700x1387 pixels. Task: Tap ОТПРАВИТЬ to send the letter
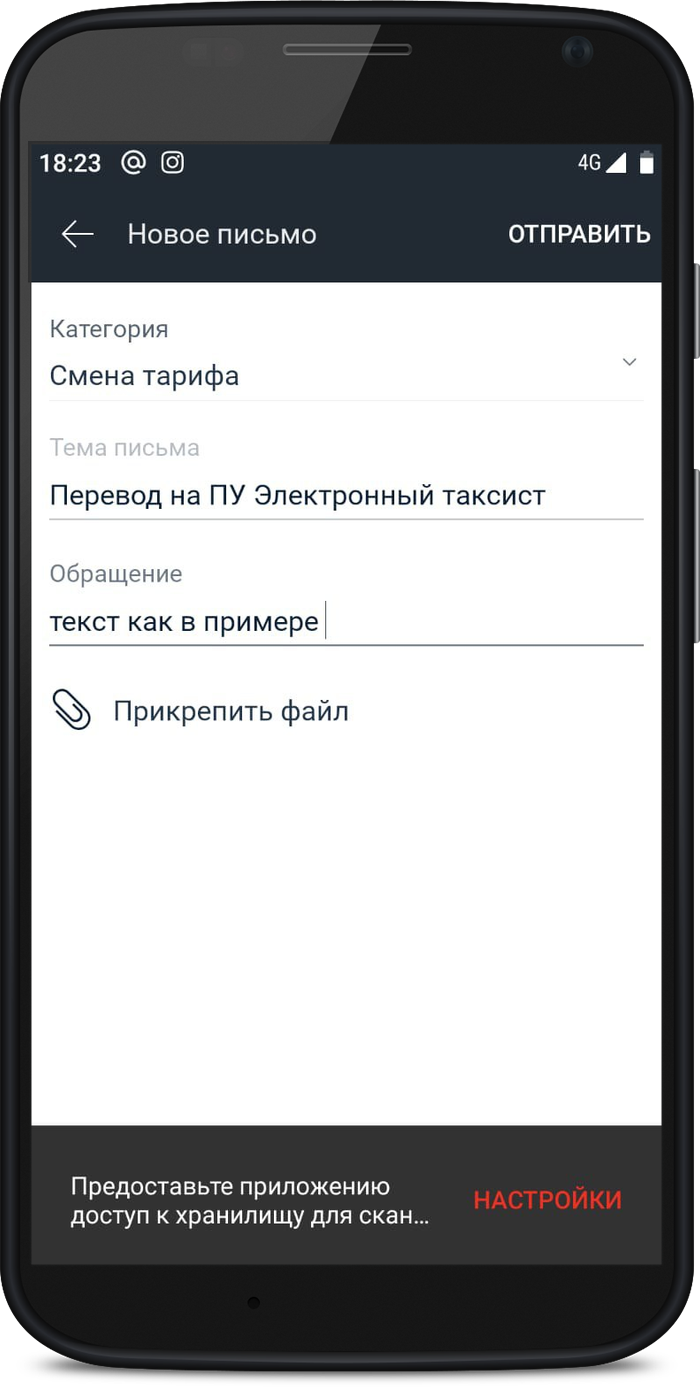pos(579,234)
